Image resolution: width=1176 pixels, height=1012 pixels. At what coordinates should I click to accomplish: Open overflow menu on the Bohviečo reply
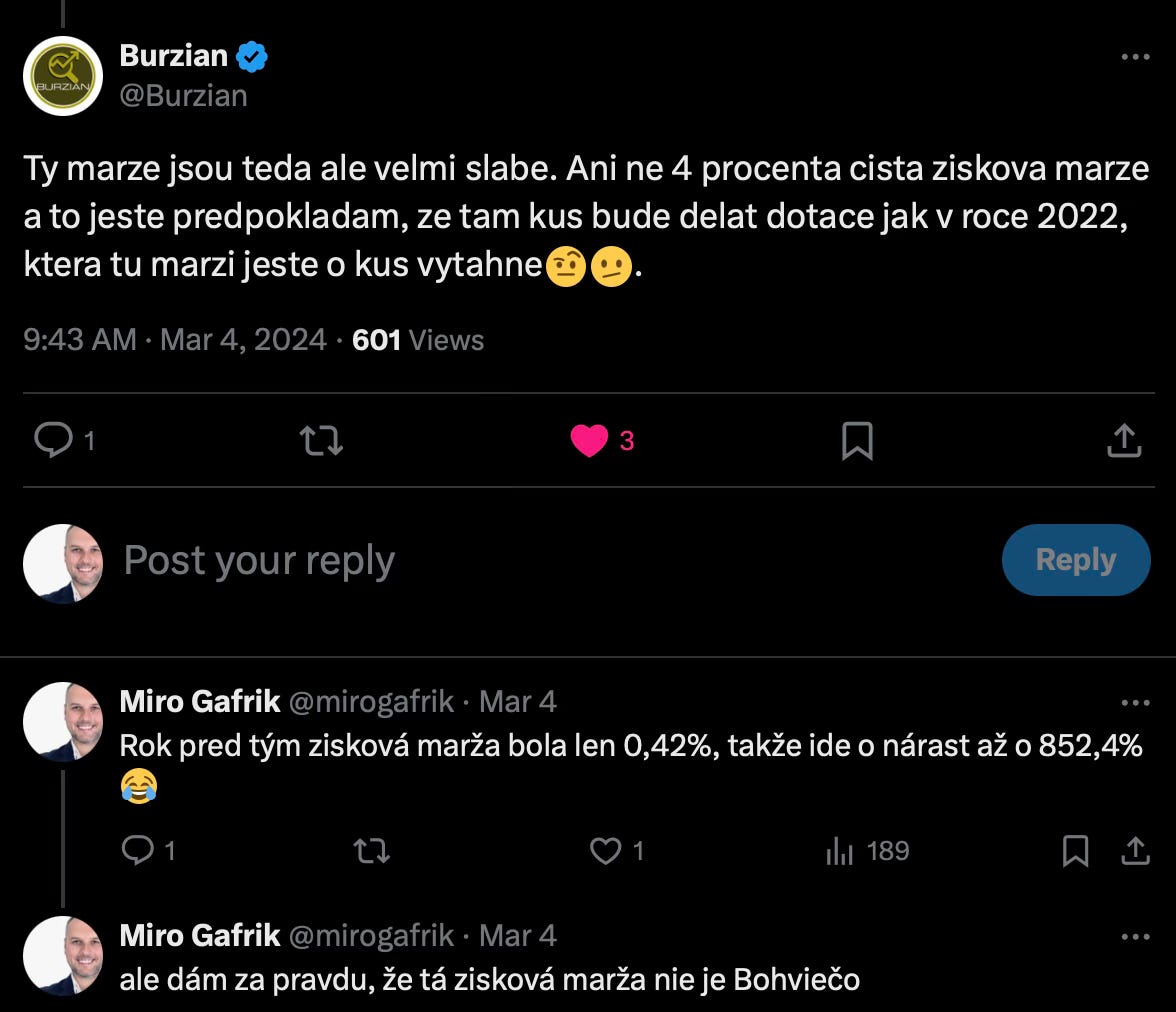pyautogui.click(x=1135, y=937)
